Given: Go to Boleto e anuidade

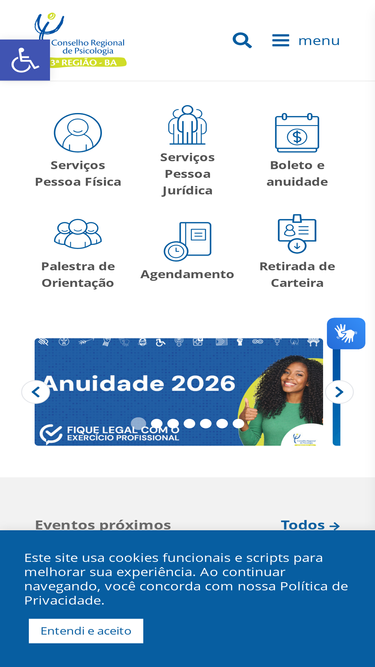Looking at the screenshot, I should pos(297,151).
